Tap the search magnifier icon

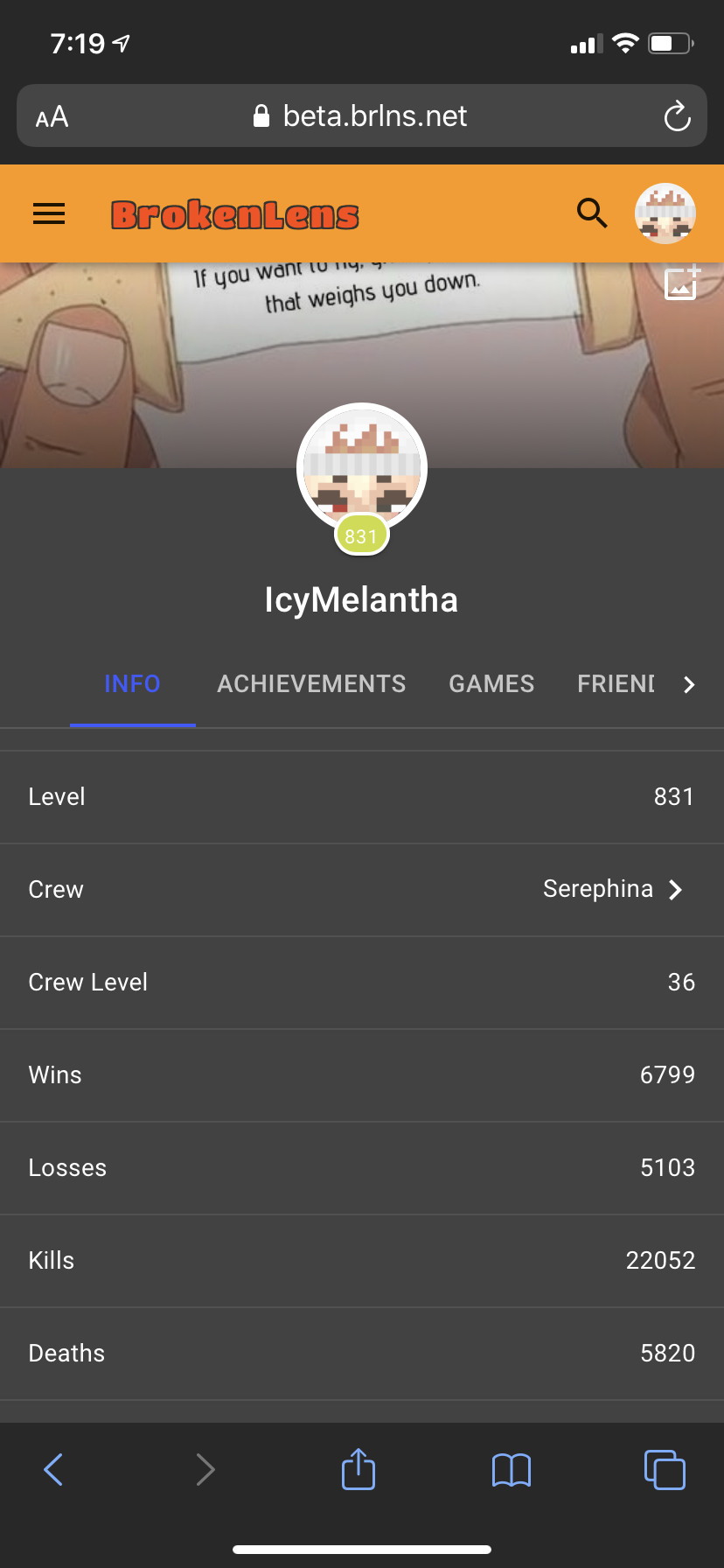(592, 213)
